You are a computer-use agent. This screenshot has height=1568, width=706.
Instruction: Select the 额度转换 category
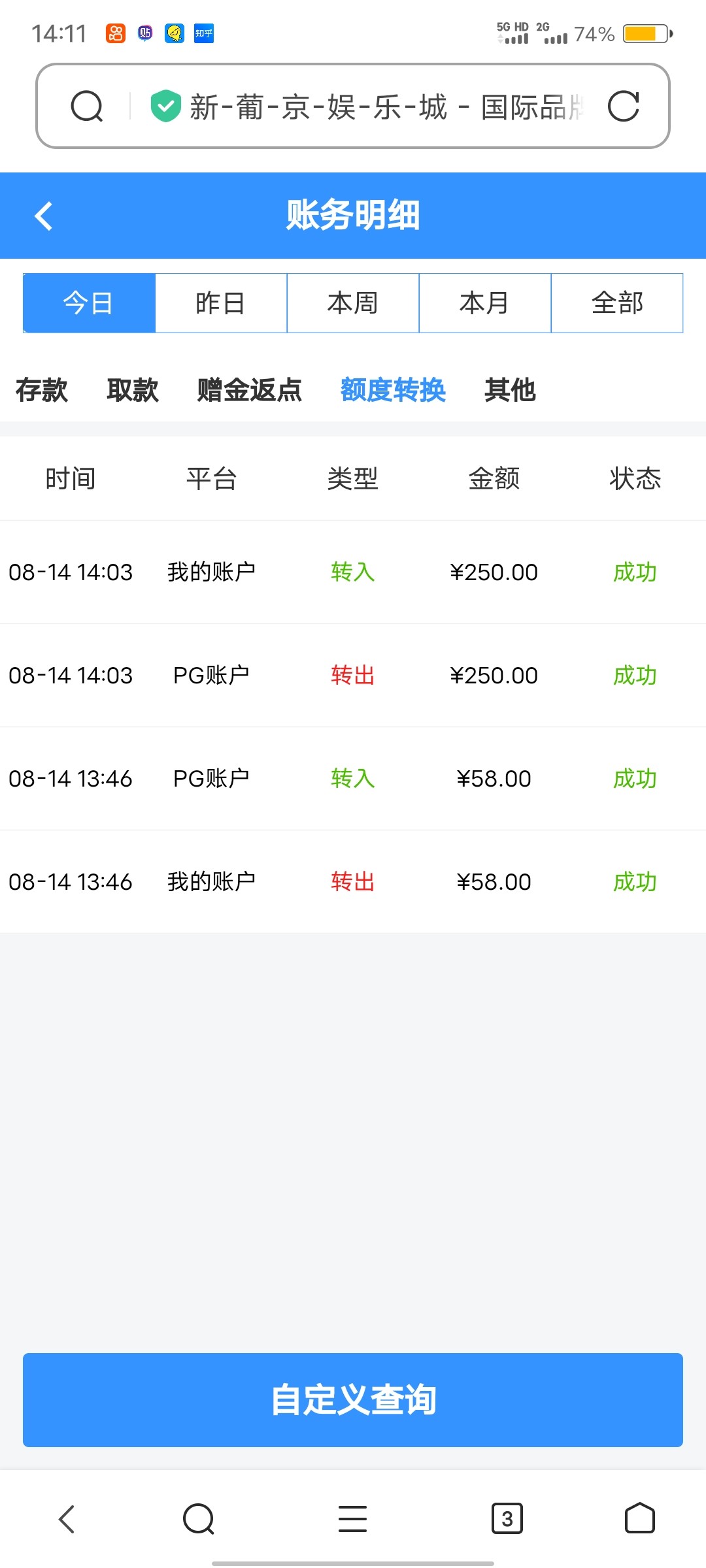coord(393,390)
